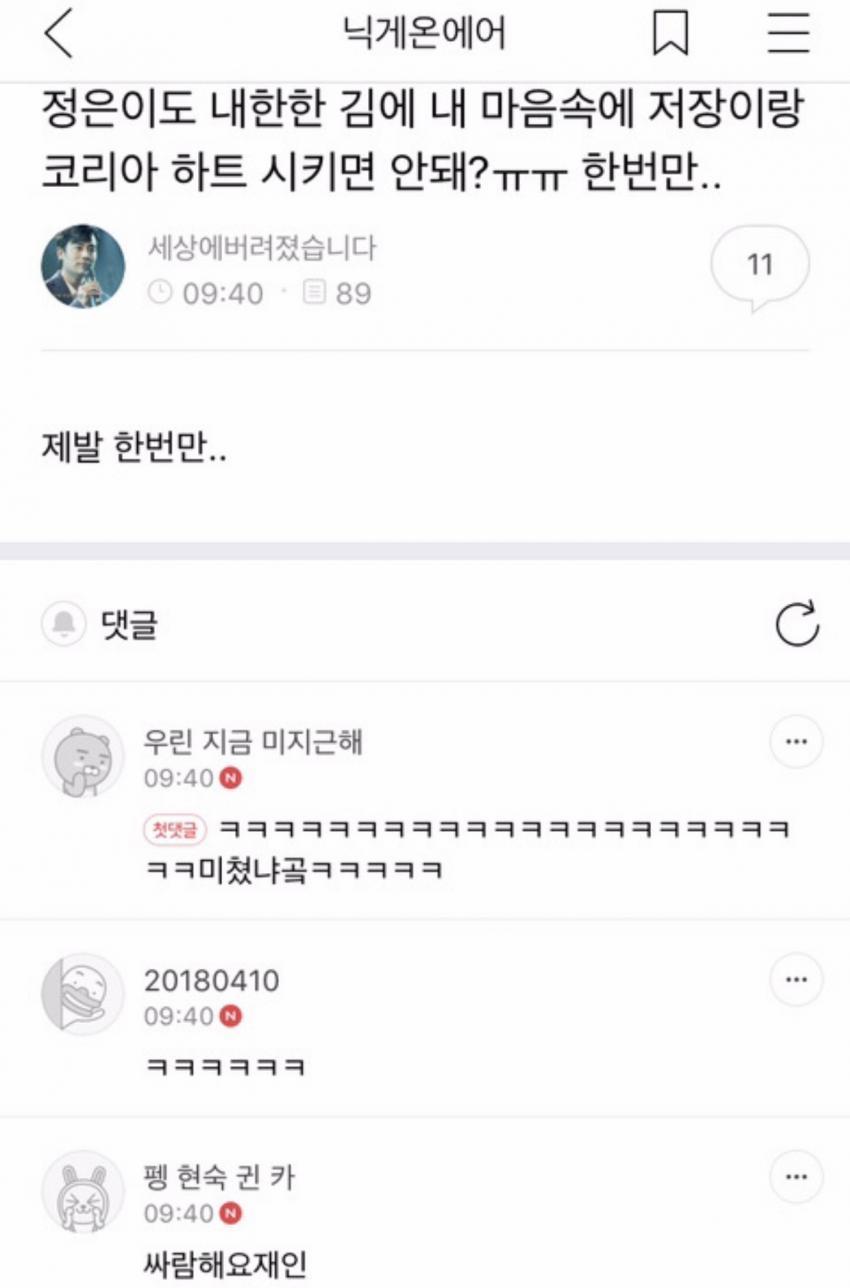Viewport: 850px width, 1288px height.
Task: Open options for 우린 지금 미지근해's comment
Action: coord(796,743)
